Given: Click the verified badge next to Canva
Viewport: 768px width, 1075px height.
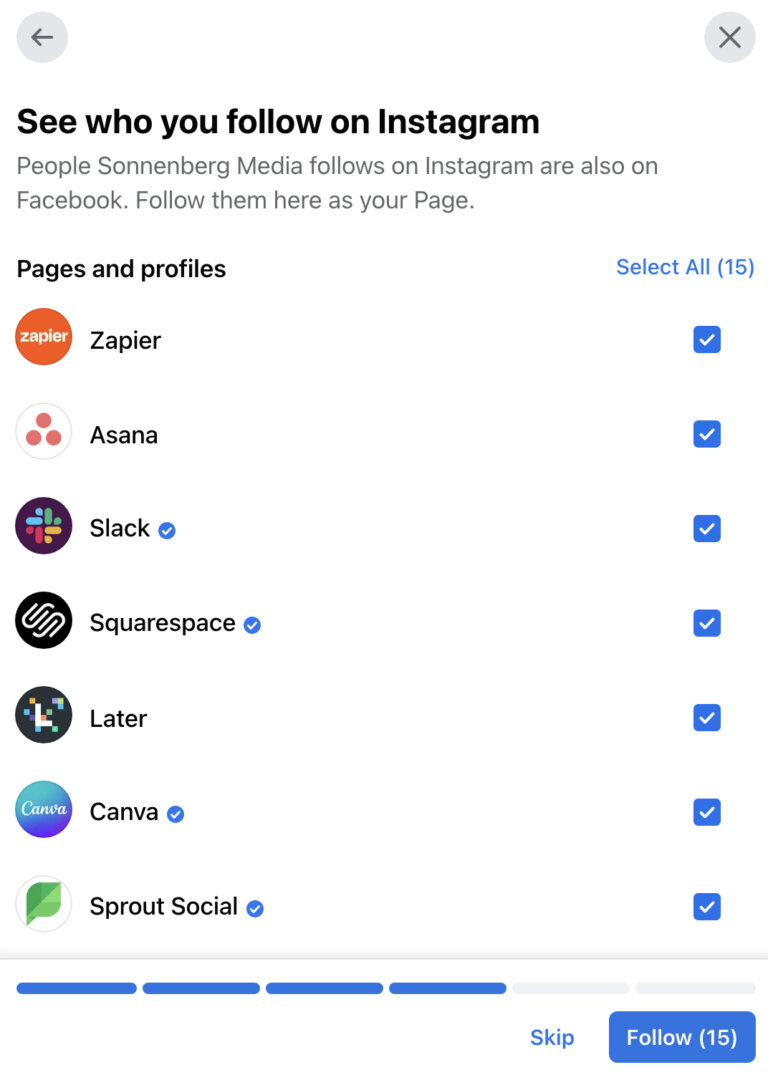Looking at the screenshot, I should (x=174, y=813).
